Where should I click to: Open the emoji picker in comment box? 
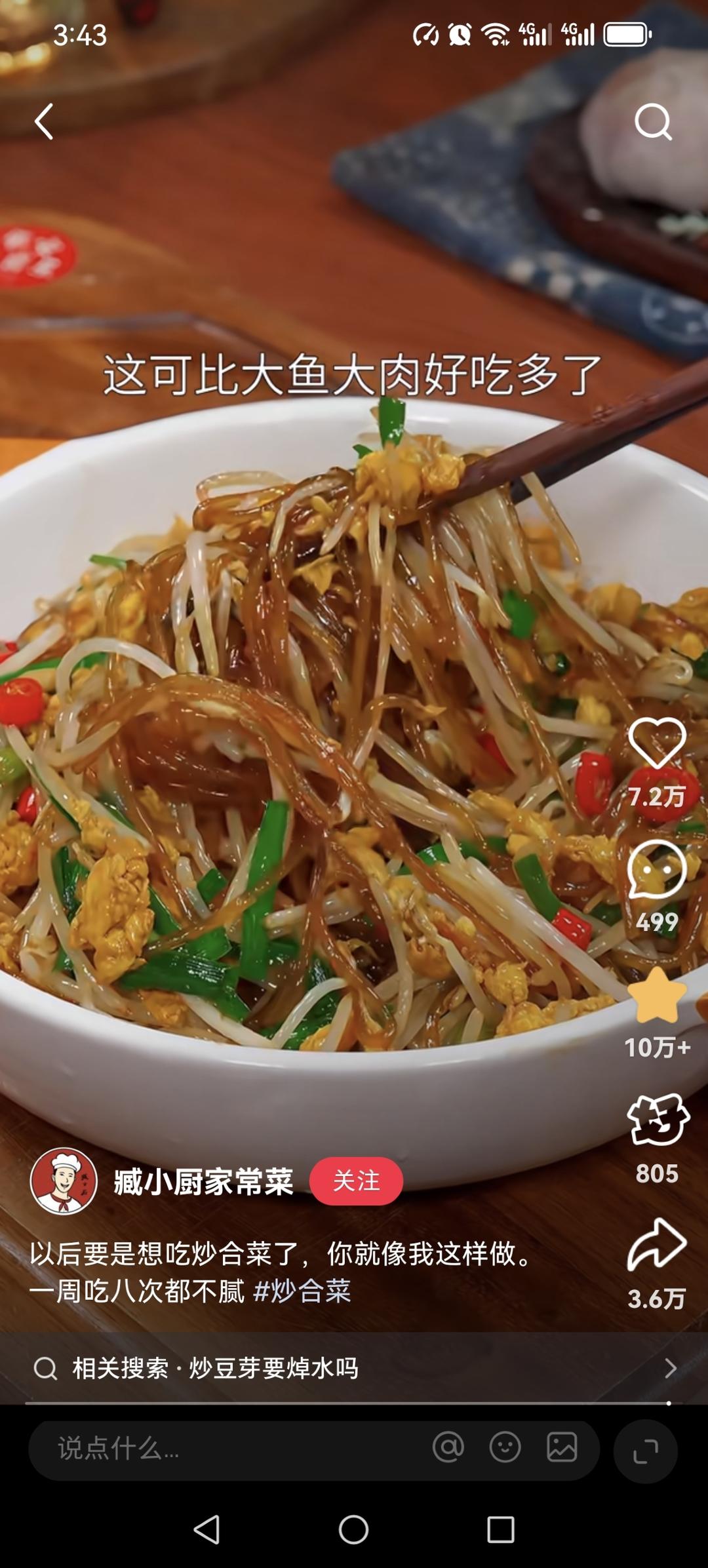[505, 1447]
